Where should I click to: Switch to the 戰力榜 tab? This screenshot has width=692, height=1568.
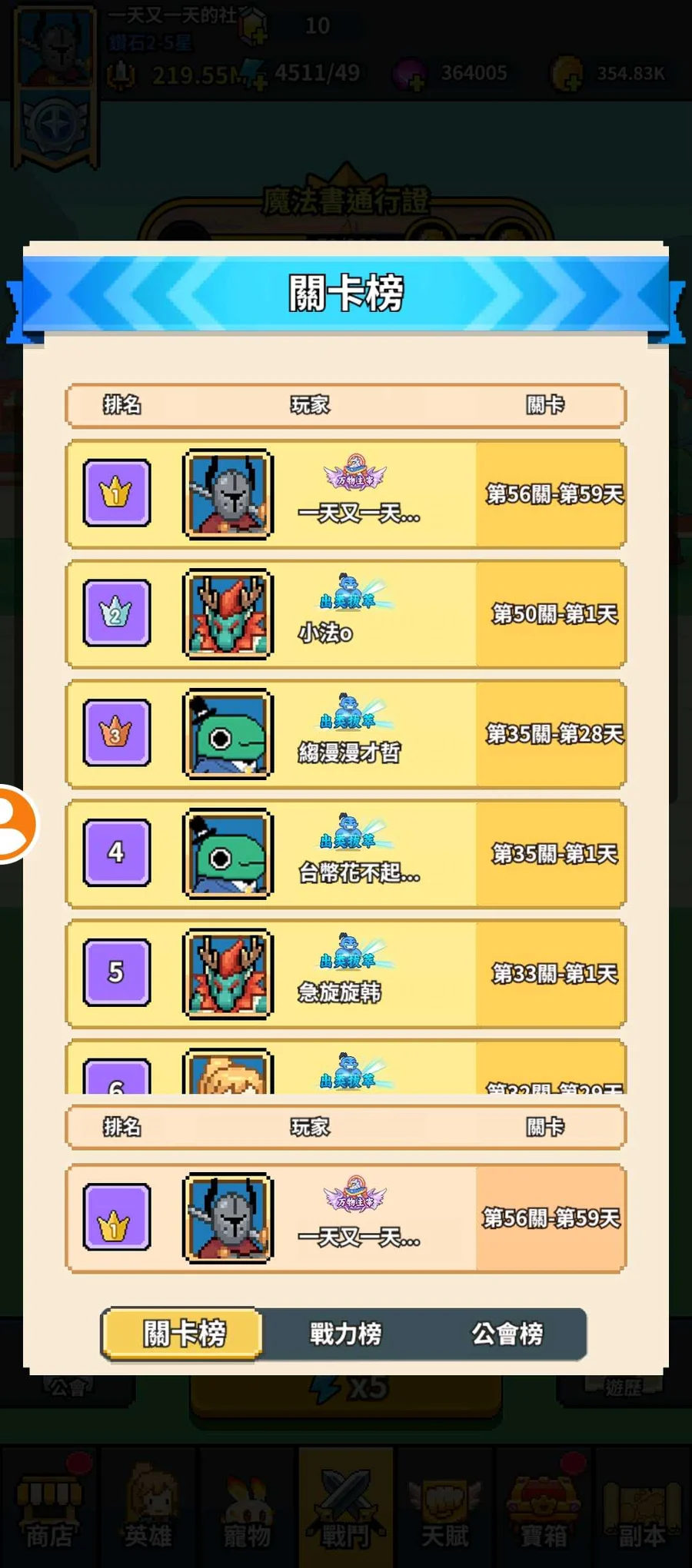[x=345, y=1334]
